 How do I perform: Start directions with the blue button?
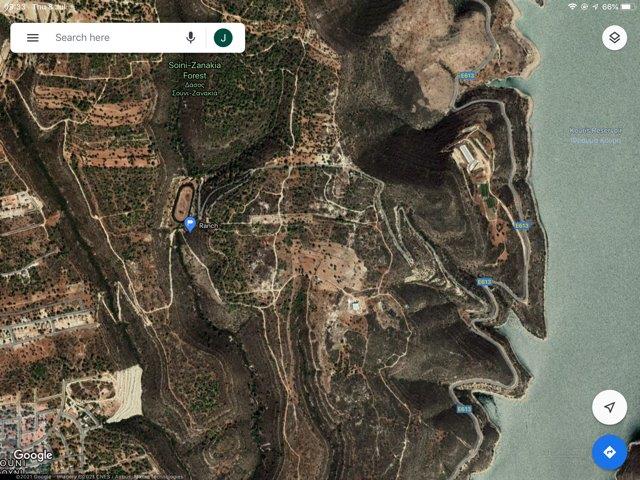(609, 452)
